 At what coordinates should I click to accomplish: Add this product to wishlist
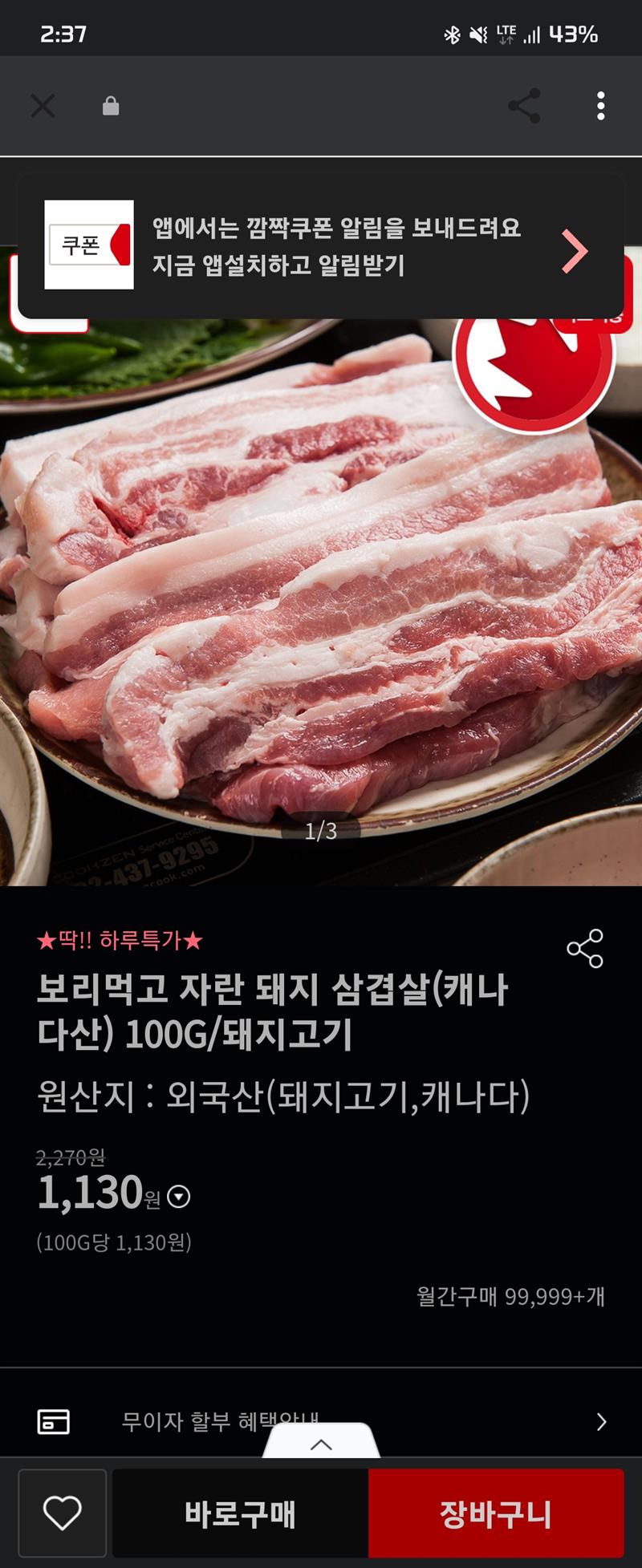click(x=63, y=1513)
